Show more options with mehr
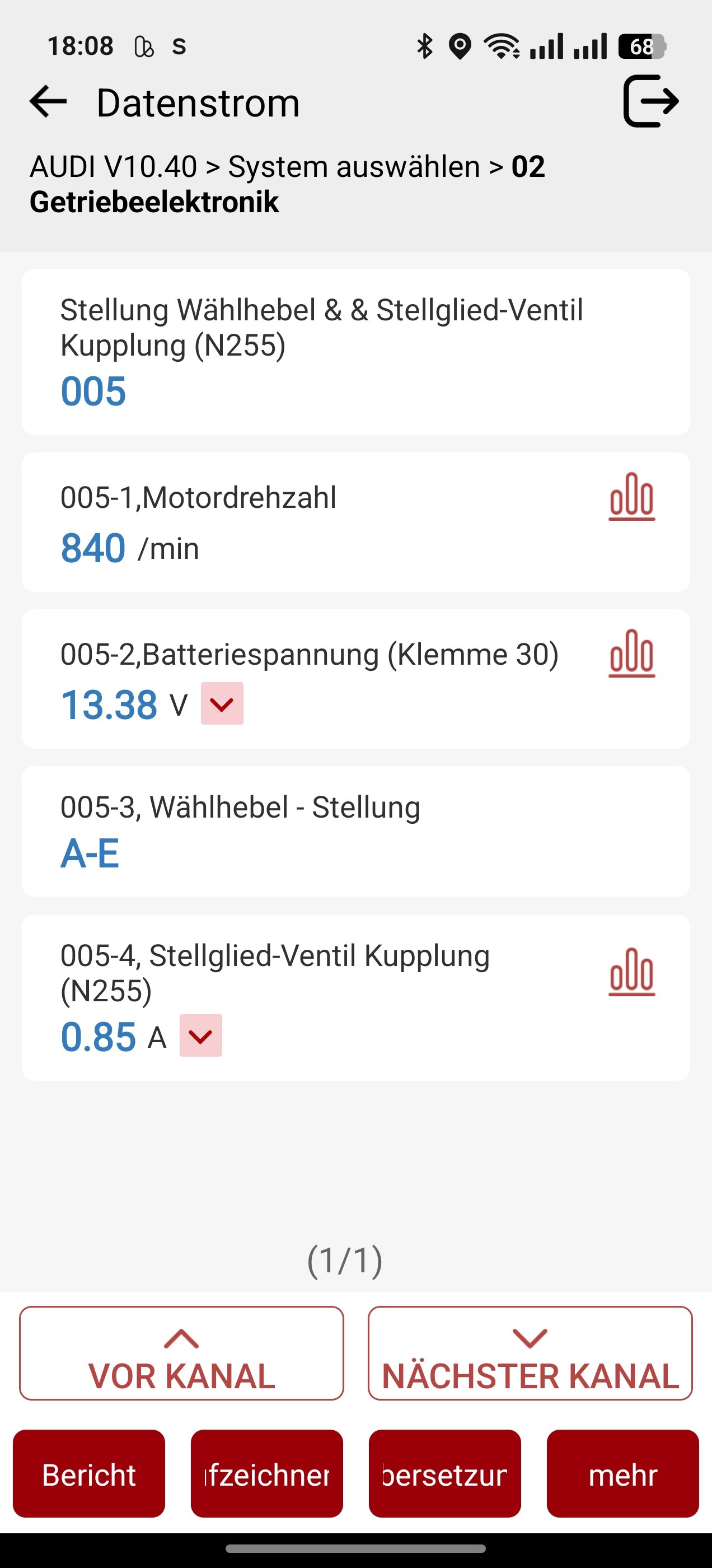Image resolution: width=712 pixels, height=1568 pixels. pos(622,1474)
